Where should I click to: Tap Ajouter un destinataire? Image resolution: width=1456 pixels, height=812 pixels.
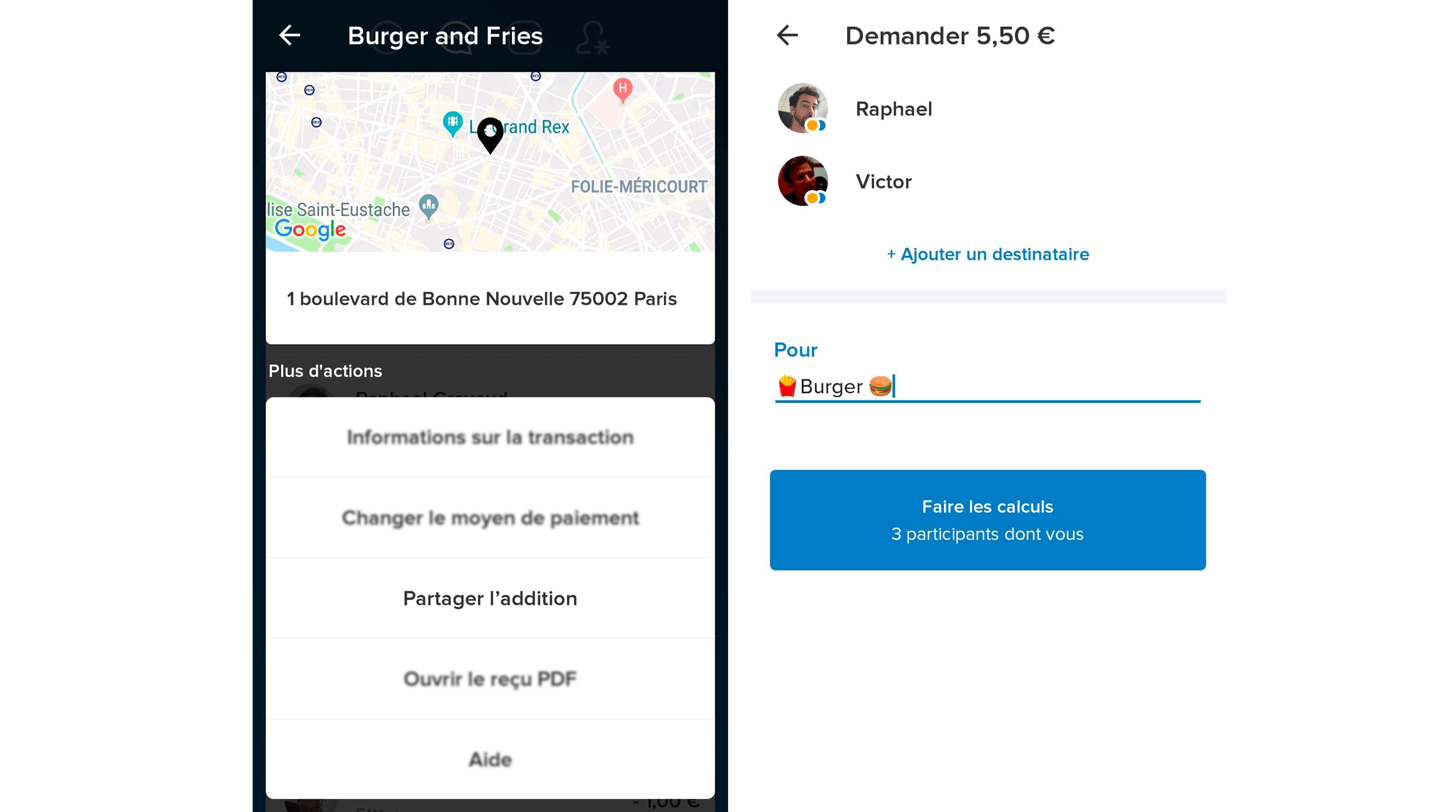click(987, 254)
